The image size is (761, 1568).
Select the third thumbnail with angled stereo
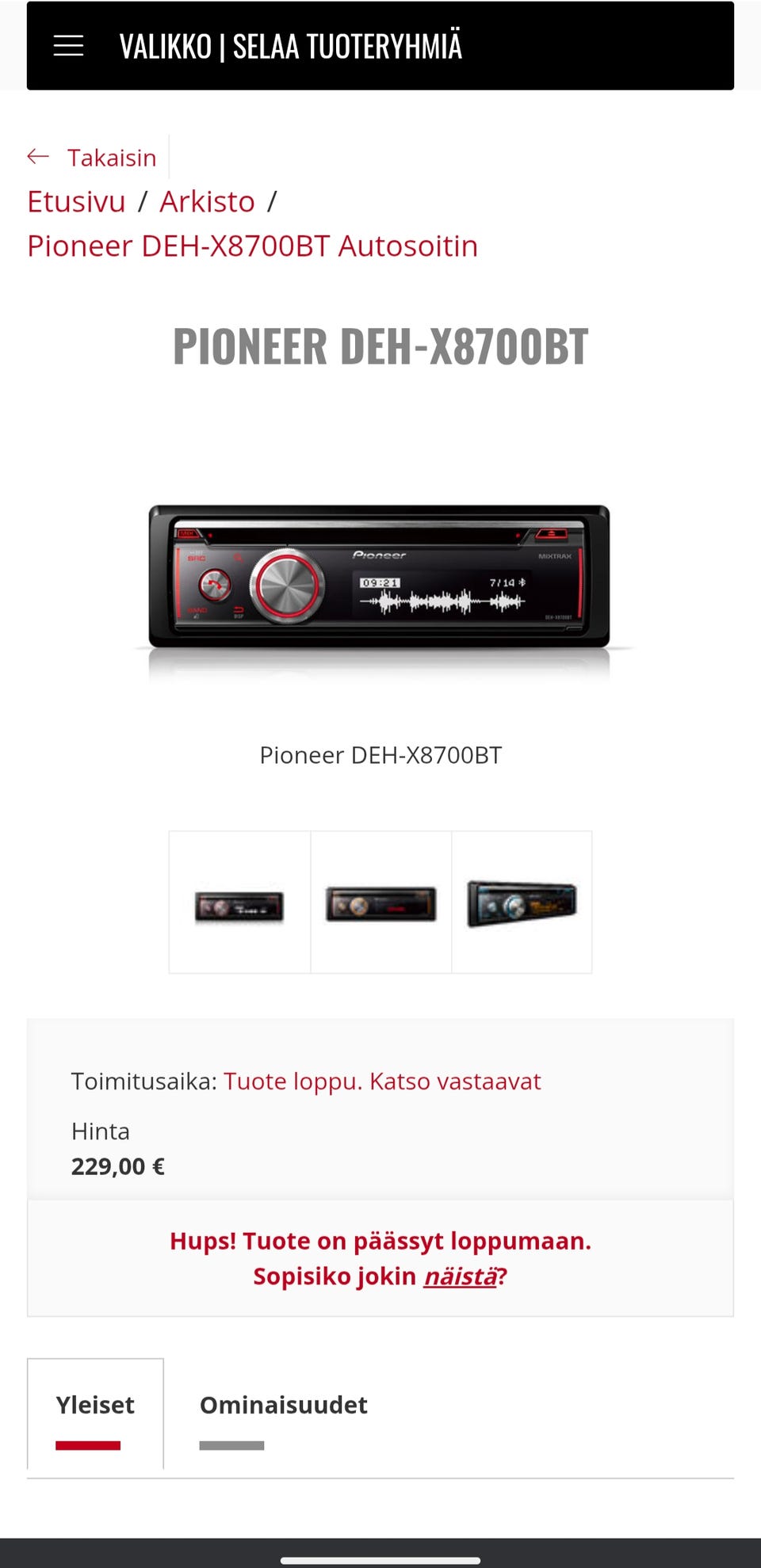(522, 903)
